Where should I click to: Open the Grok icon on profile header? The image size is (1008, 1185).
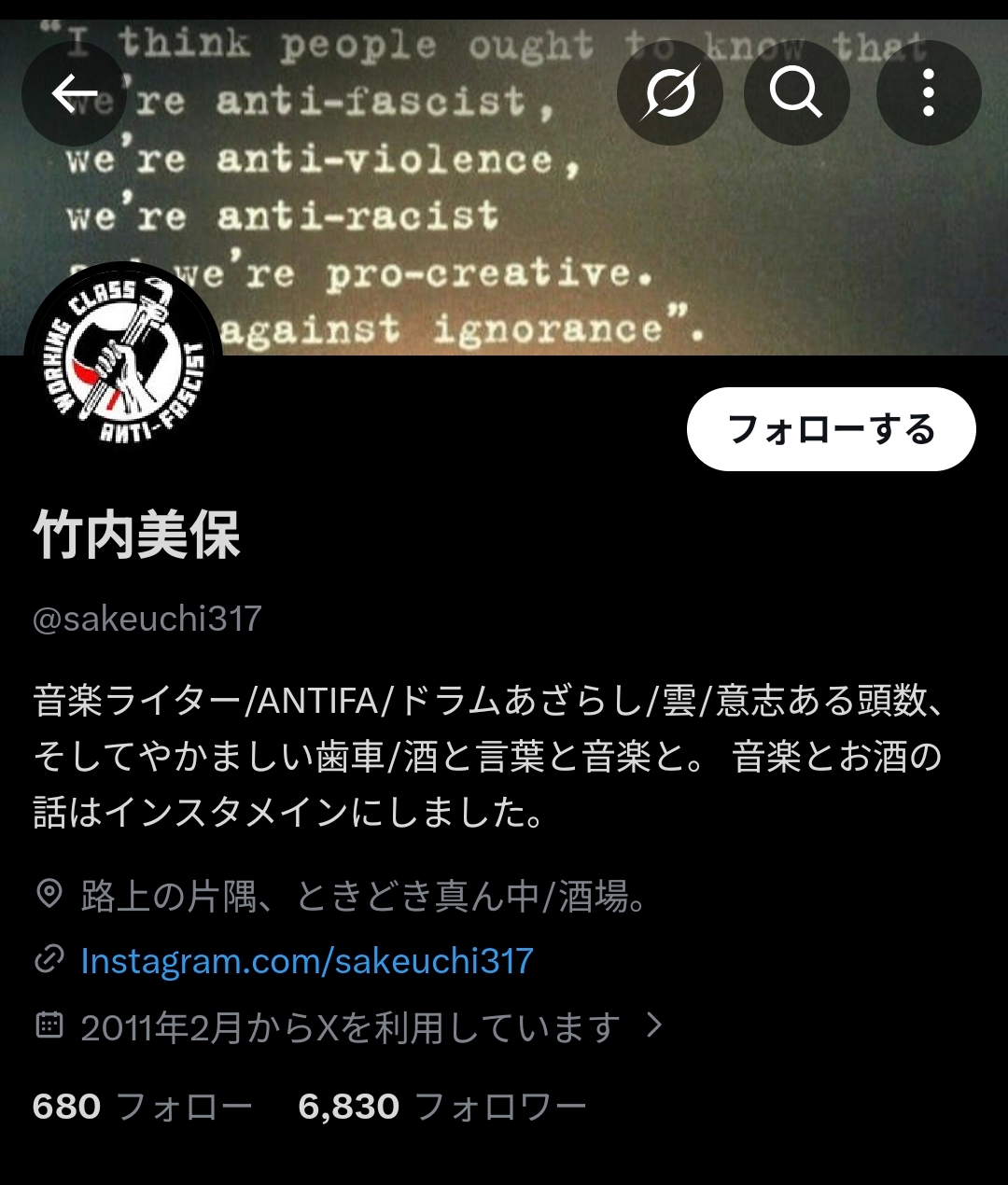(670, 93)
